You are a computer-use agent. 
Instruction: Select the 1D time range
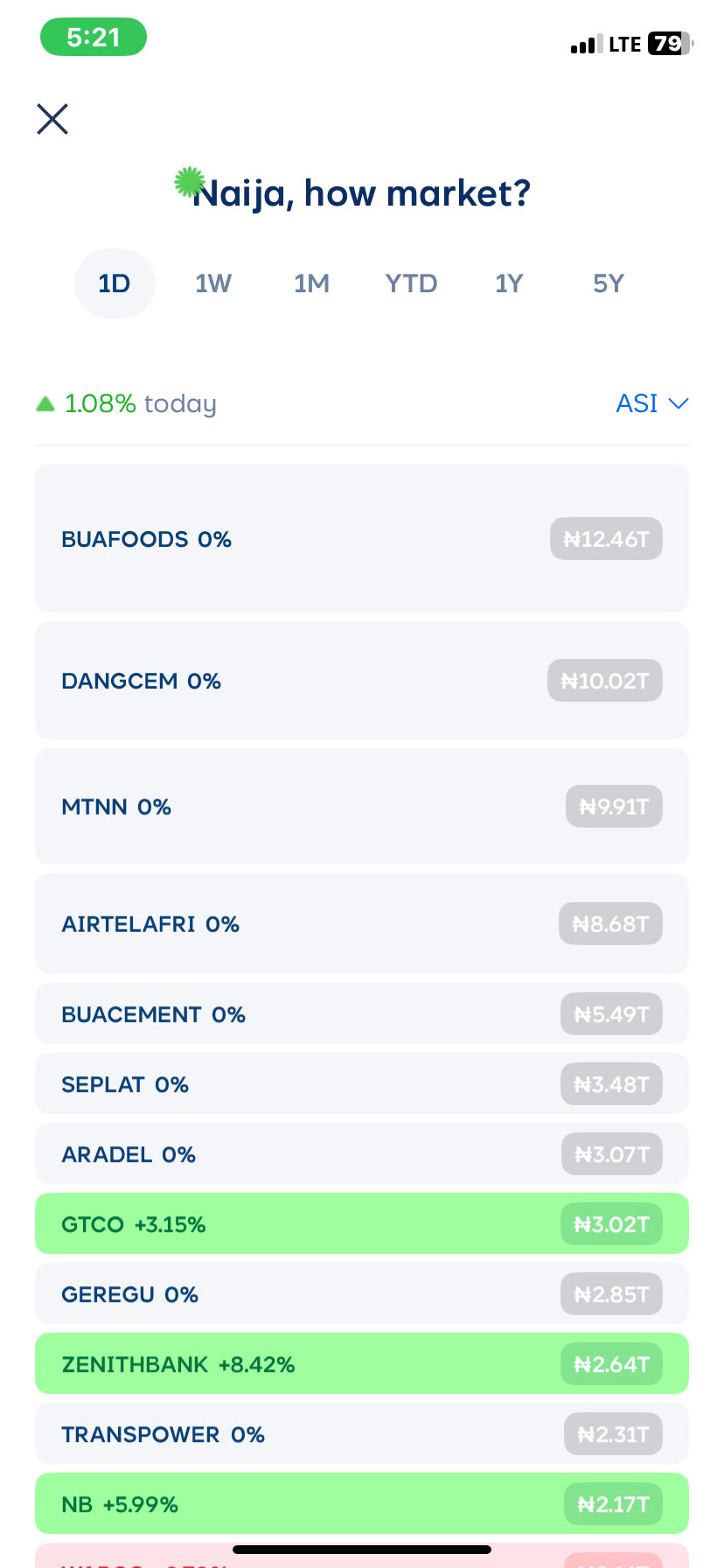point(115,283)
